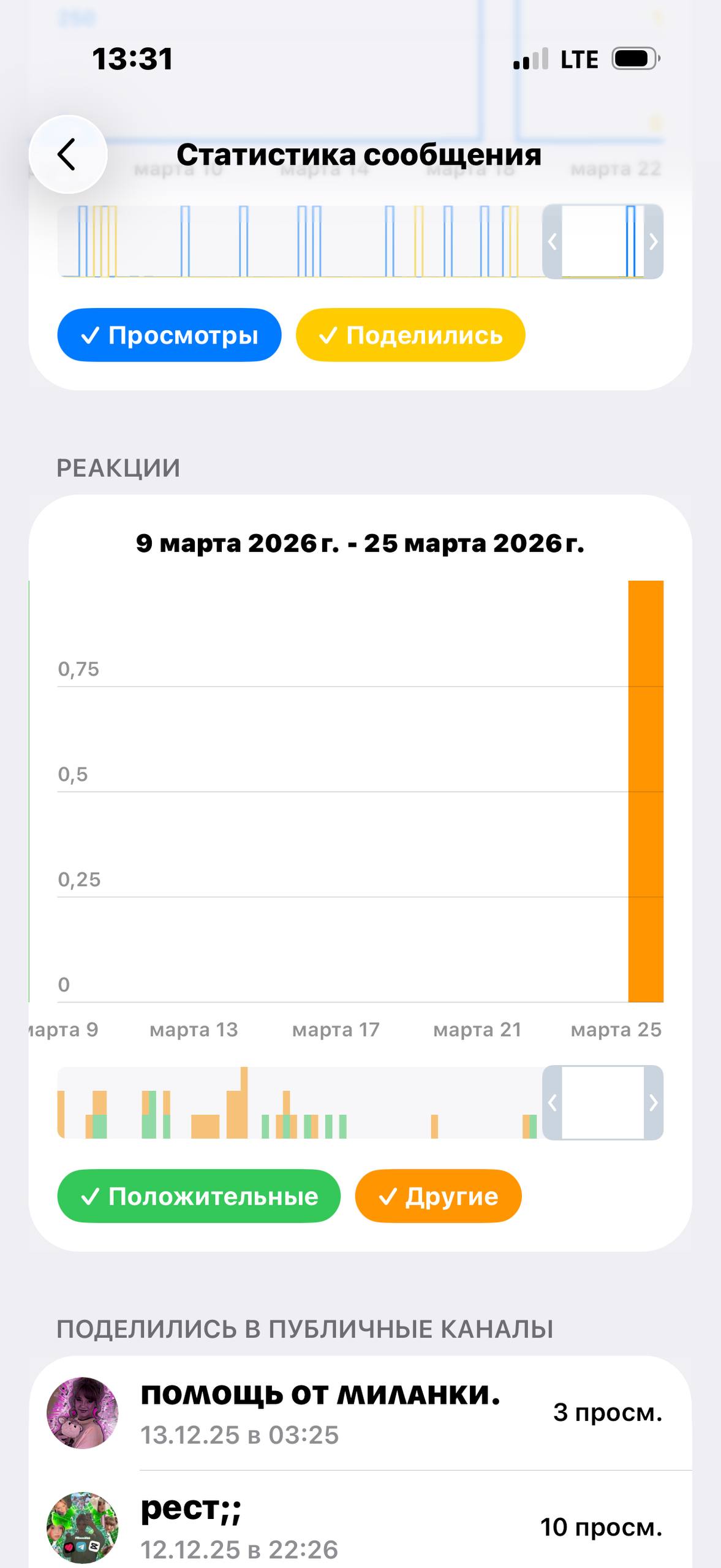Go back from message statistics
The height and width of the screenshot is (1568, 721).
68,154
